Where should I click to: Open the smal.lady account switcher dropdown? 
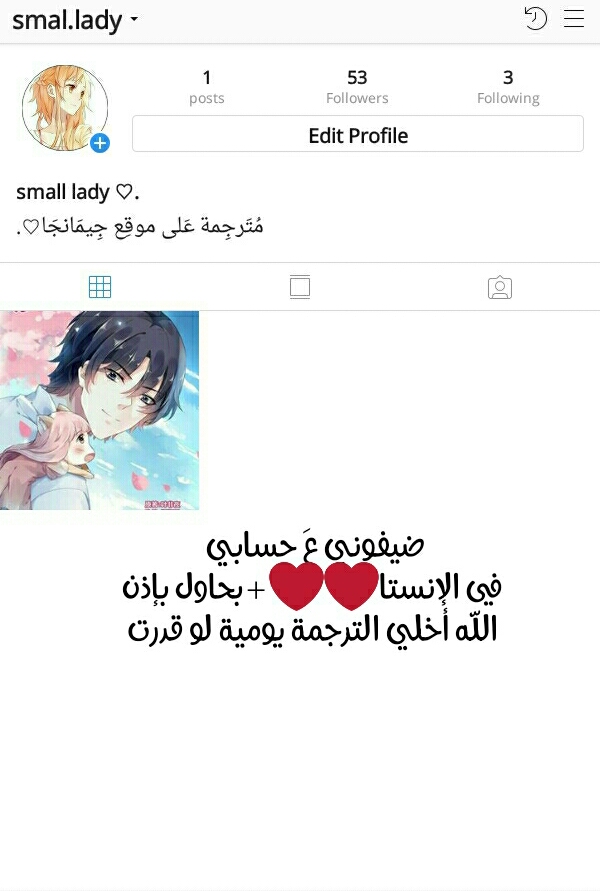point(76,19)
